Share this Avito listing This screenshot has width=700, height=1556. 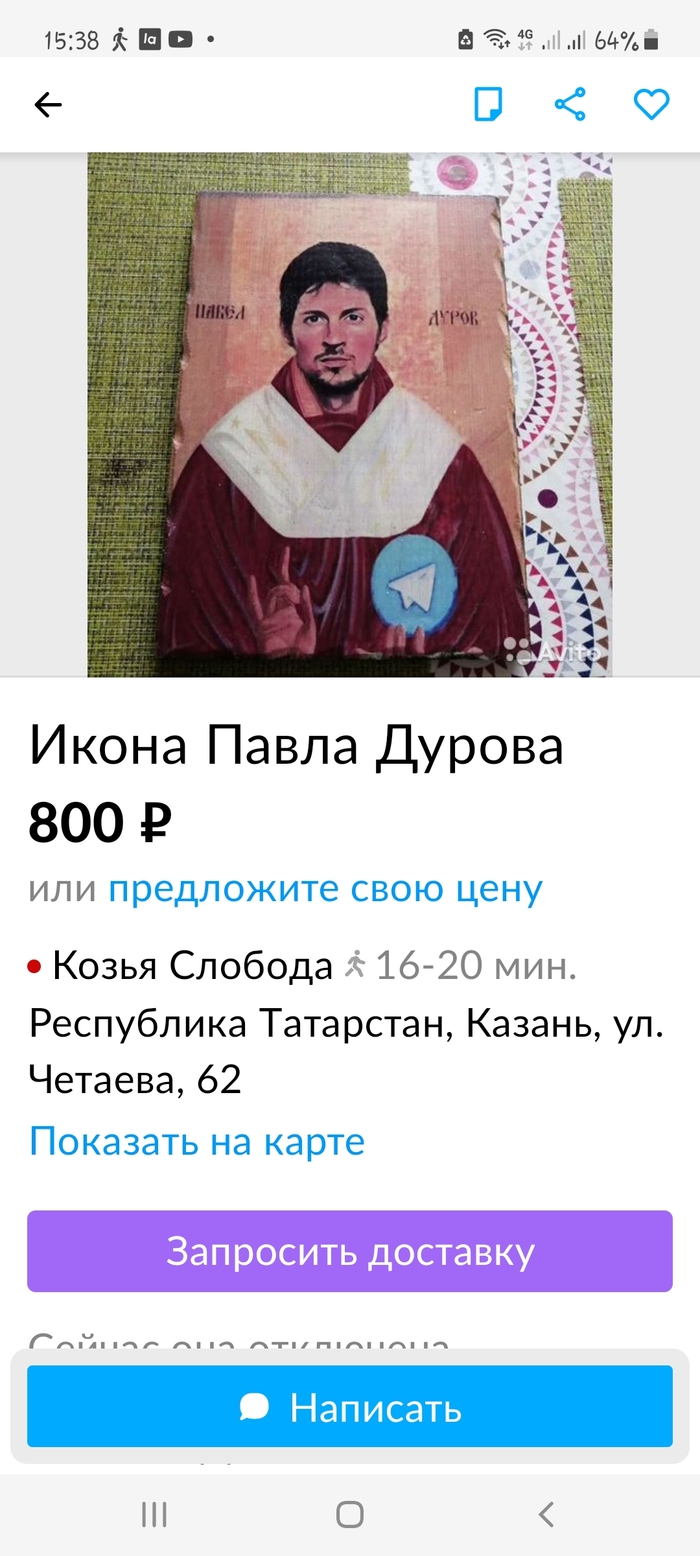point(570,104)
